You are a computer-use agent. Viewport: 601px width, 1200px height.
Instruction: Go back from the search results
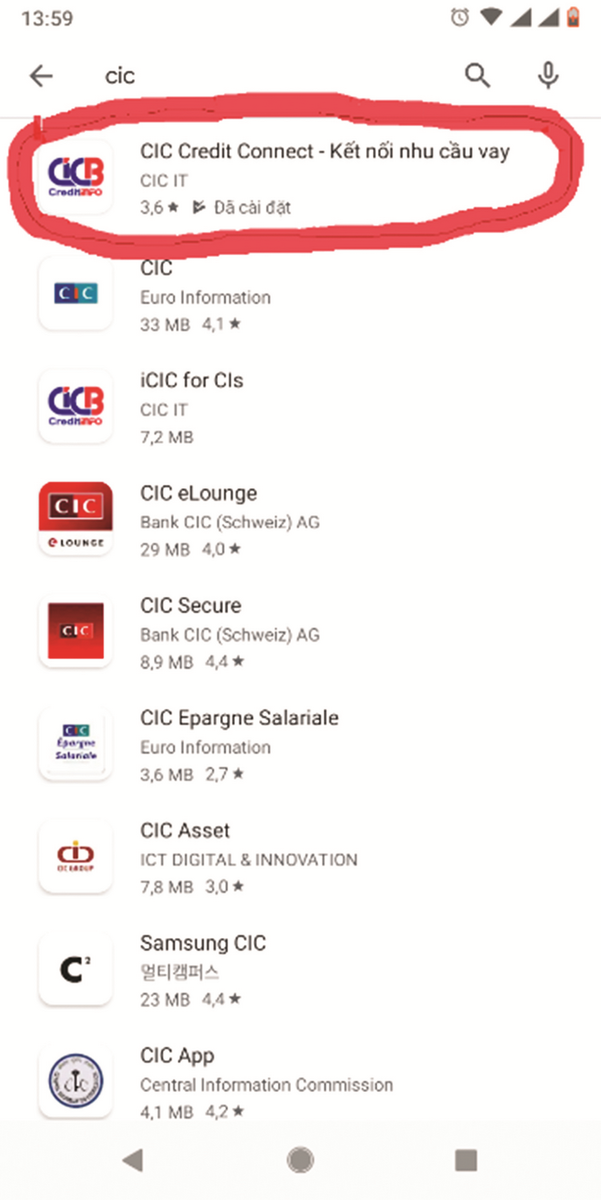(41, 76)
